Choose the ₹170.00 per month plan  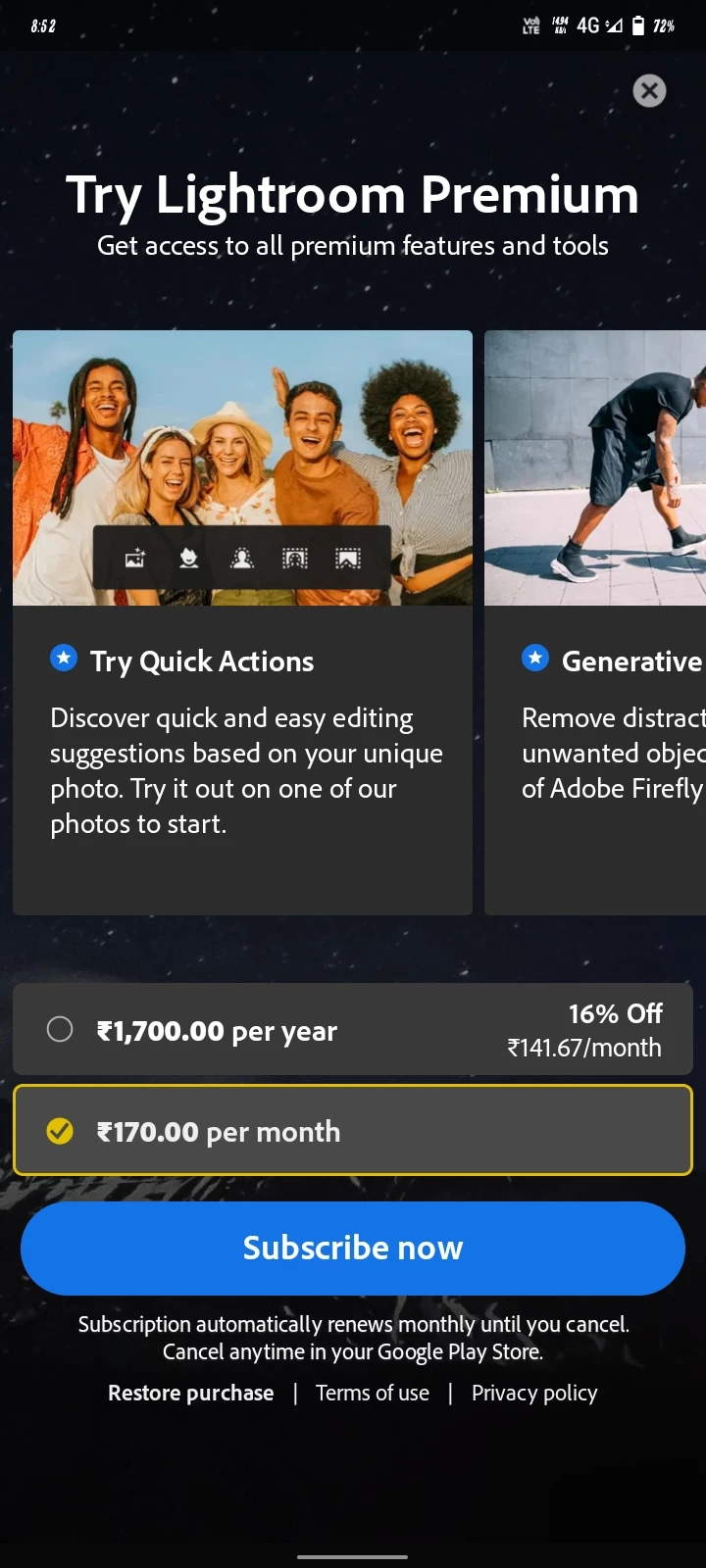point(352,1131)
